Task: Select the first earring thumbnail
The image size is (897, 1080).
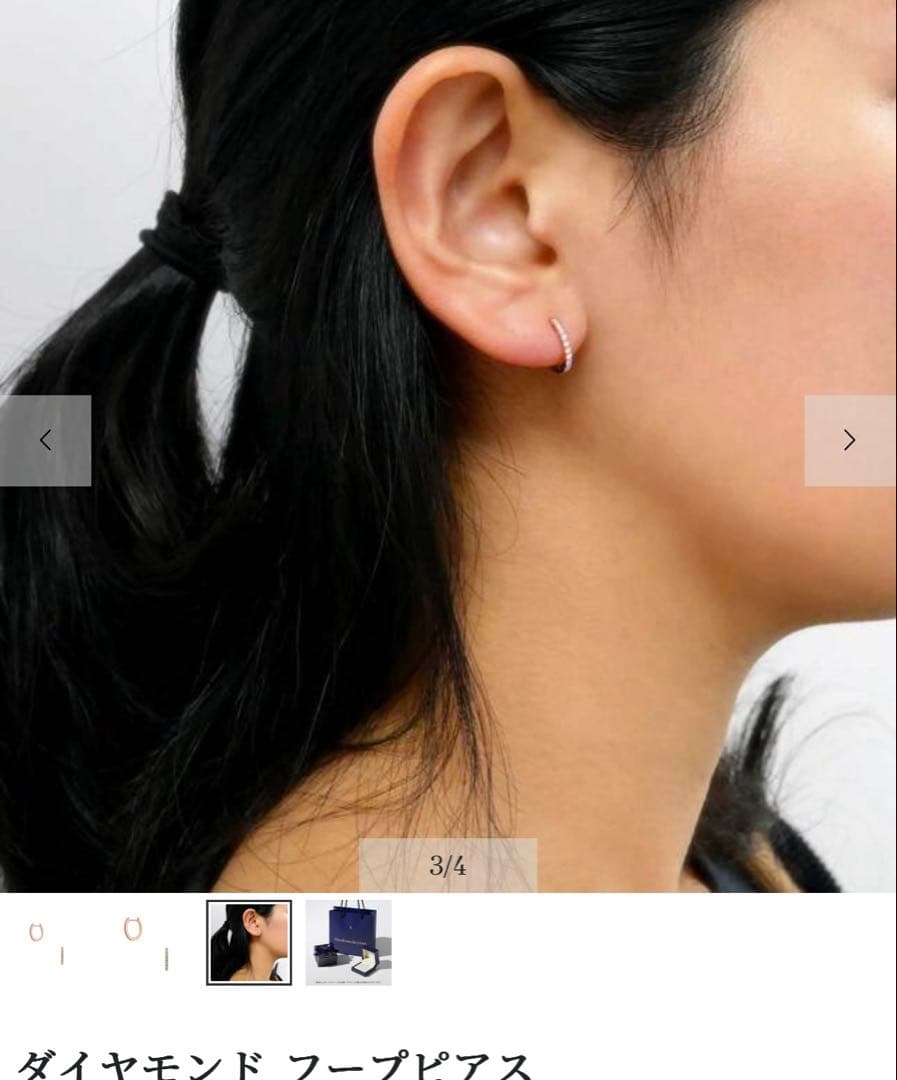Action: click(48, 942)
